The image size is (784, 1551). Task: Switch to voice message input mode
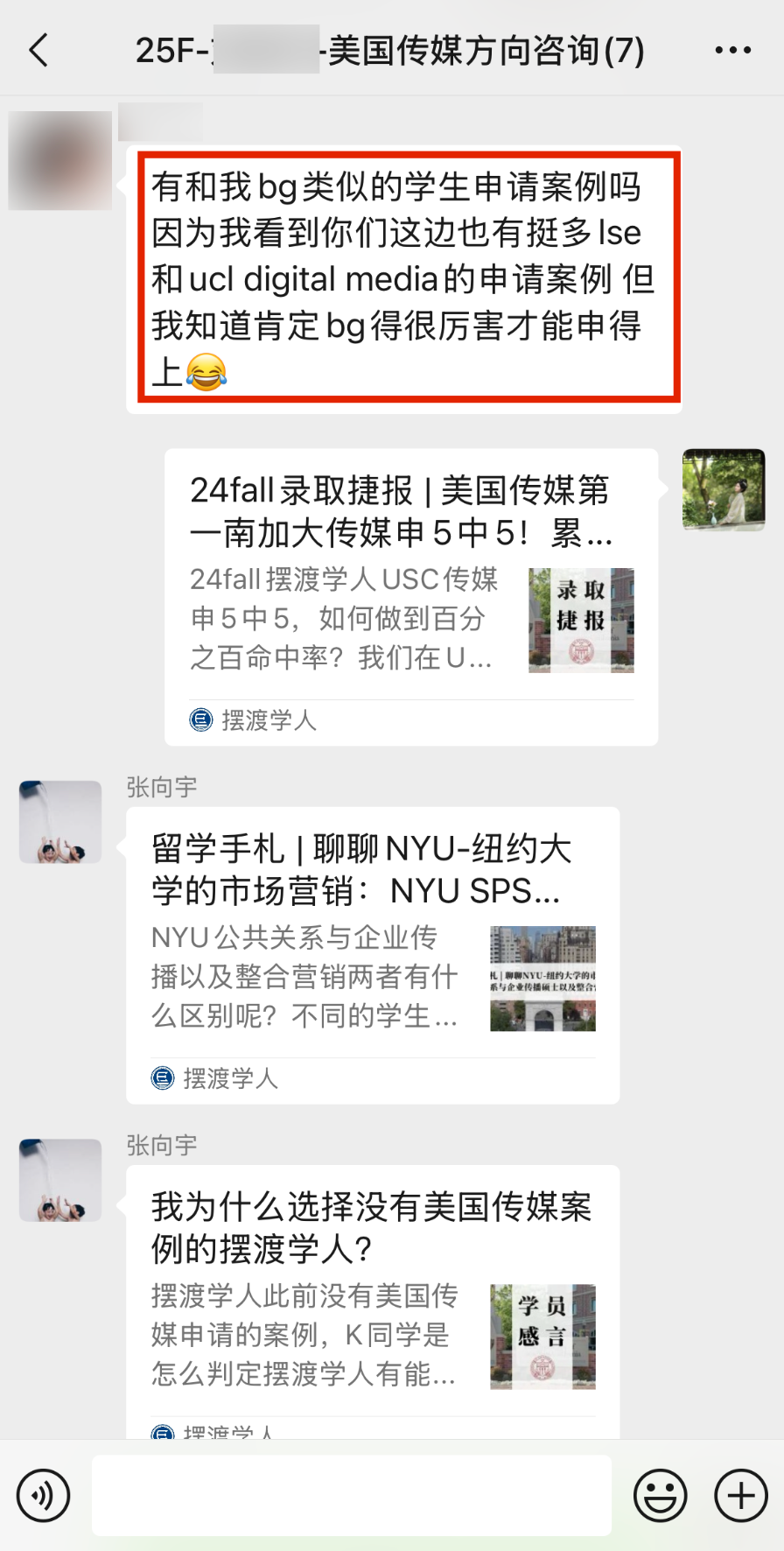click(x=44, y=1495)
